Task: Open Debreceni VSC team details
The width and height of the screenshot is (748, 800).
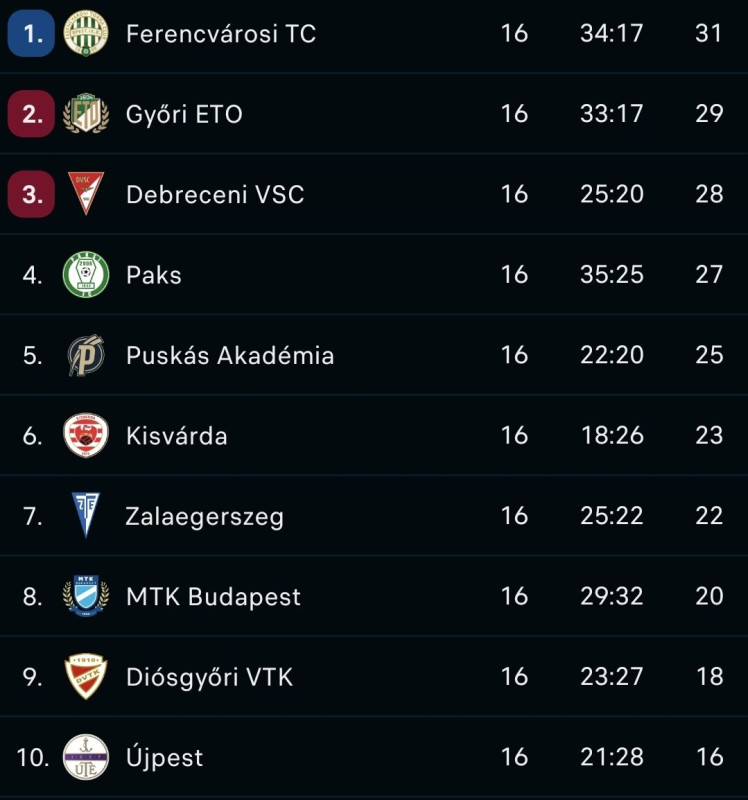Action: coord(214,194)
